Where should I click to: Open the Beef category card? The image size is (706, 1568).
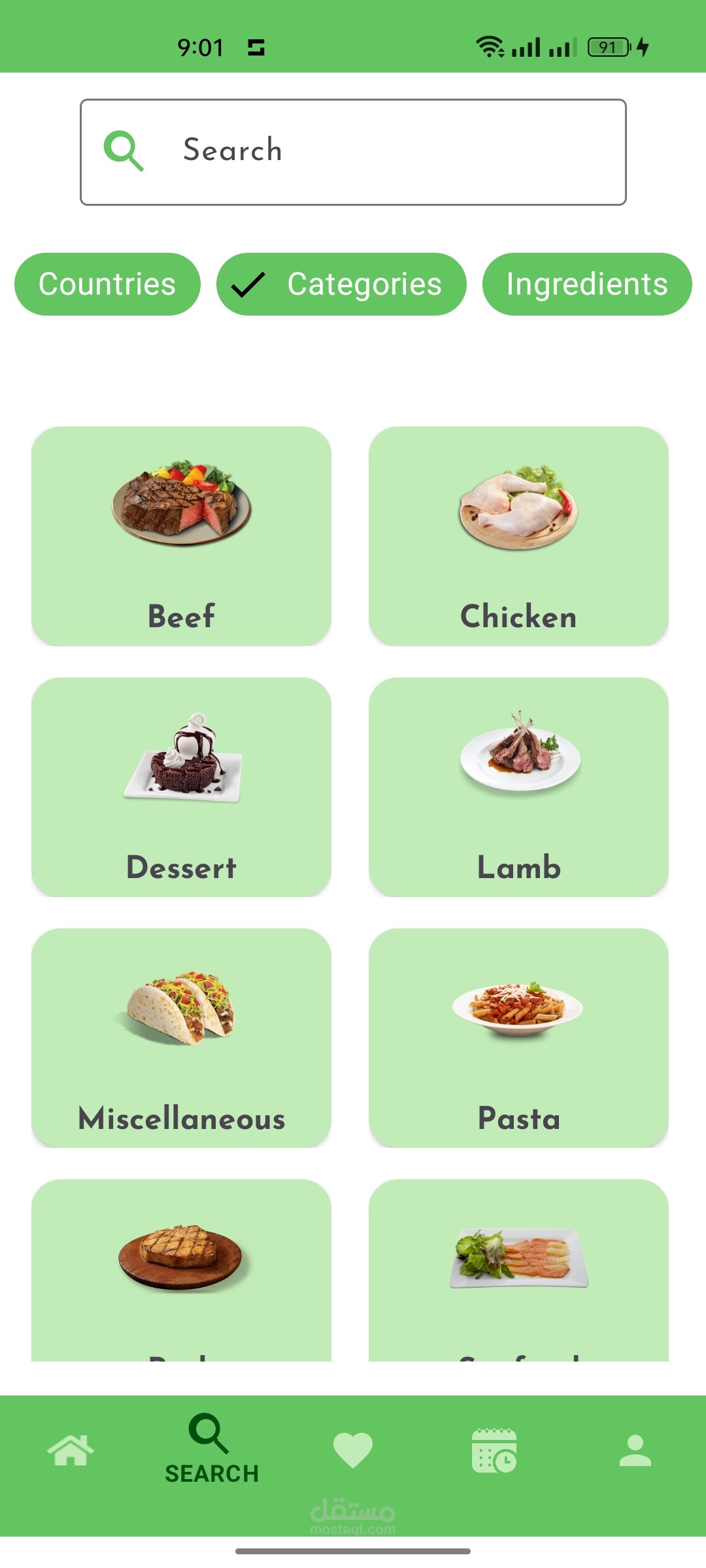tap(181, 536)
